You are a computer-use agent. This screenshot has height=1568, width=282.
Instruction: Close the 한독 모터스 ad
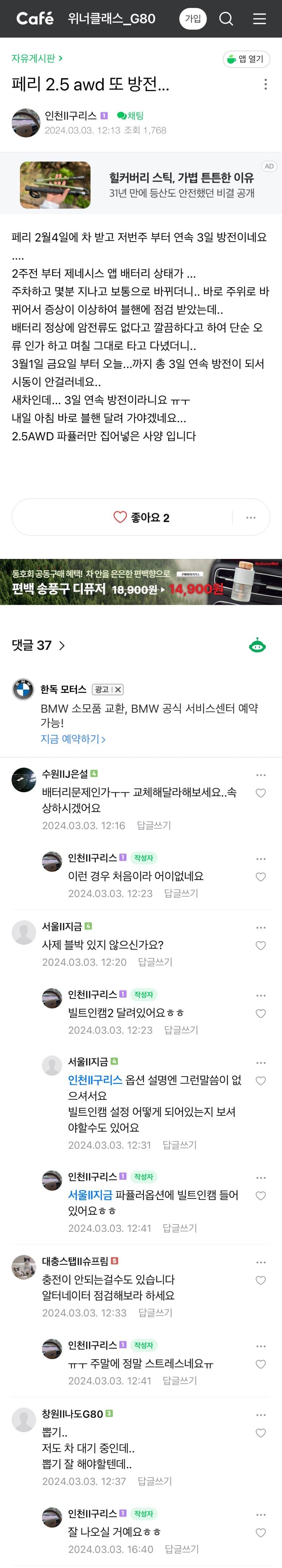pyautogui.click(x=118, y=690)
